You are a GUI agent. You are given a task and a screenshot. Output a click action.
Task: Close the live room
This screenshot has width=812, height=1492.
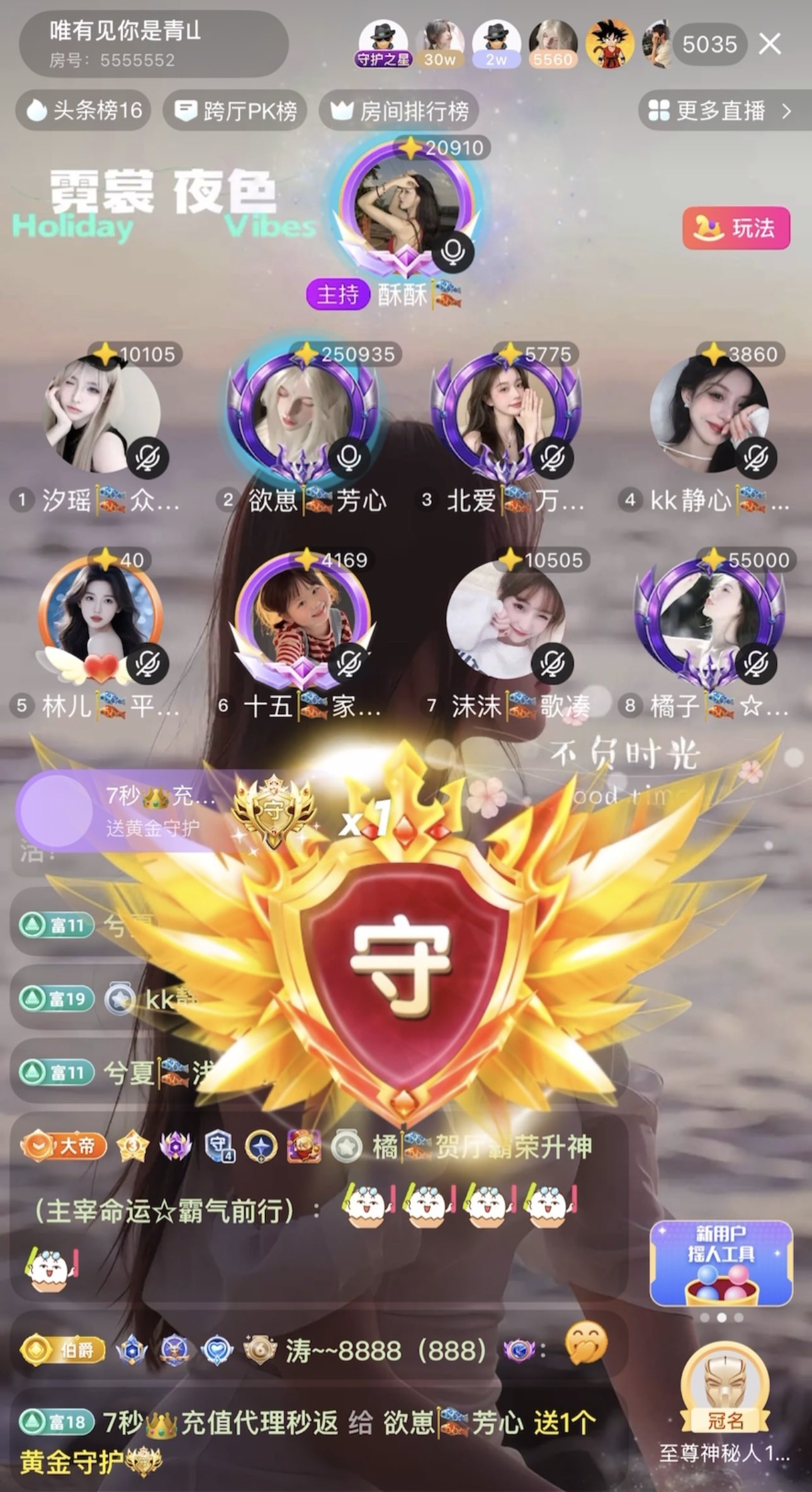(770, 44)
